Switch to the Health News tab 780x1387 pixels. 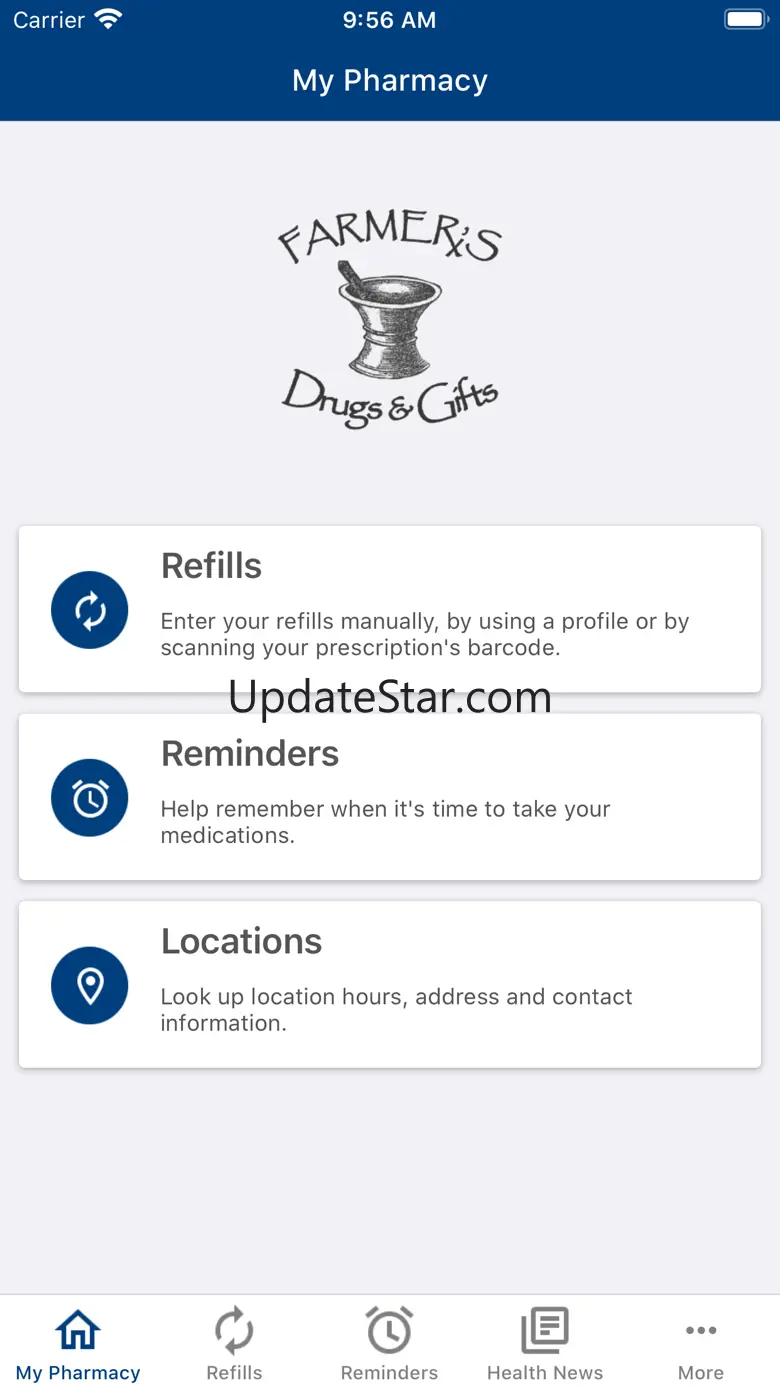[545, 1343]
